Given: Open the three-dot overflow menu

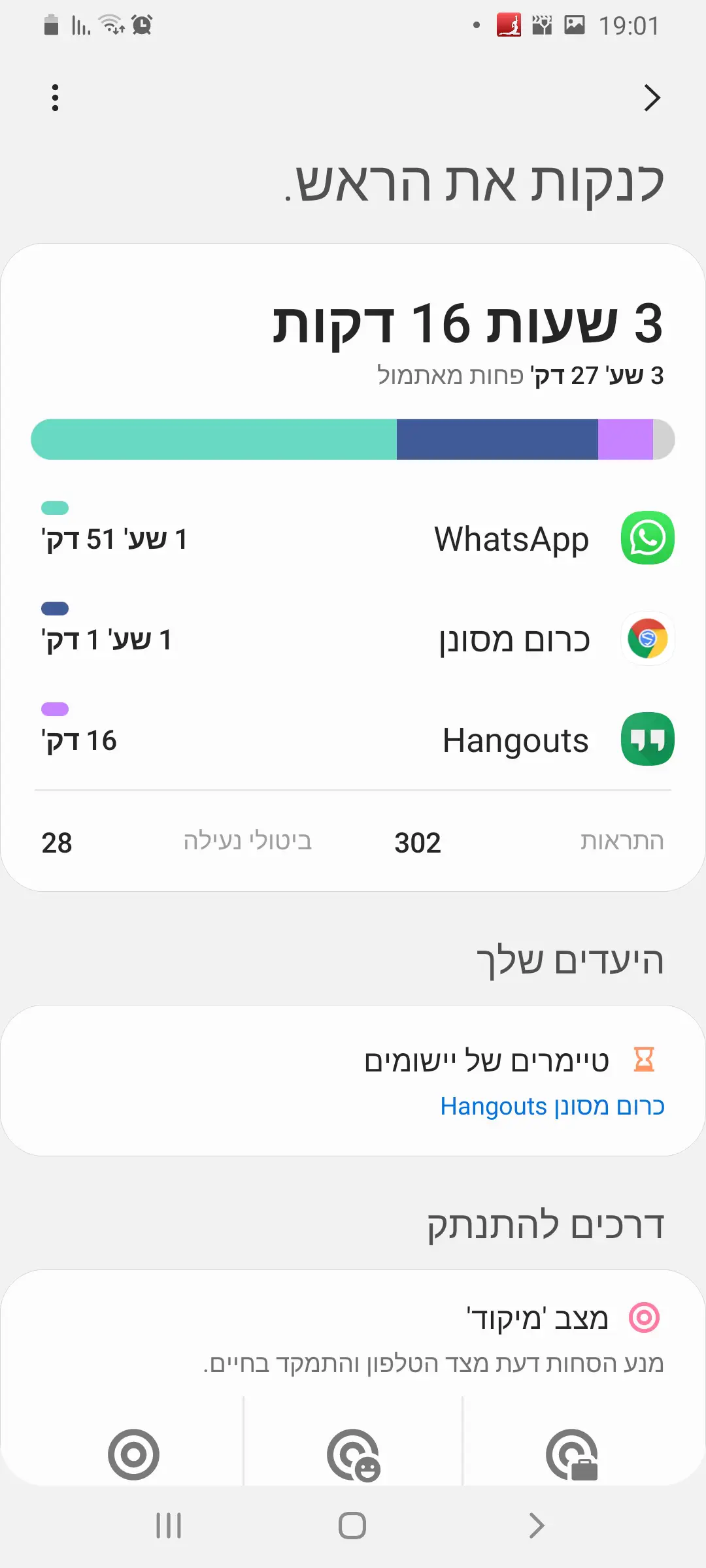Looking at the screenshot, I should click(56, 98).
